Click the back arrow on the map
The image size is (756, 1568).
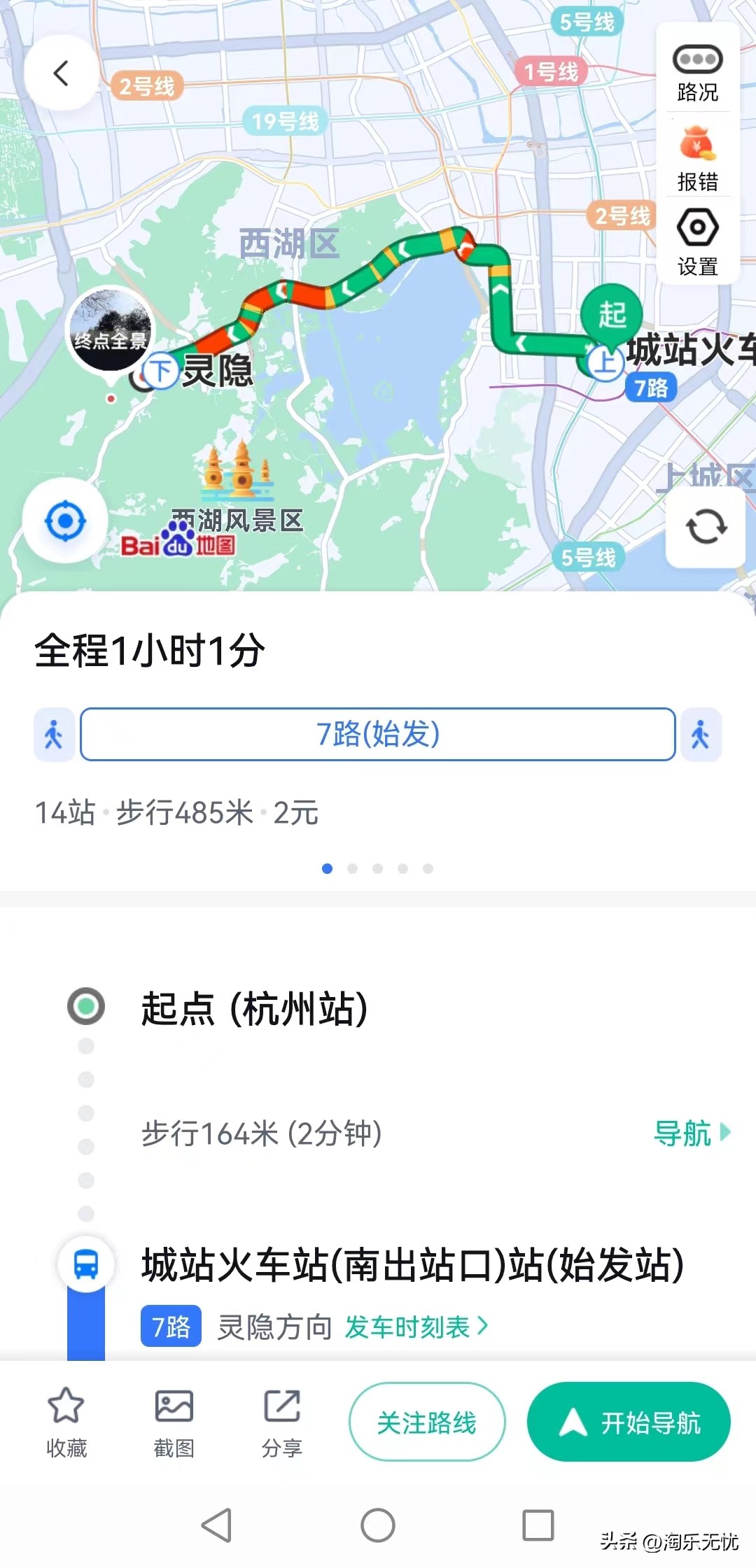62,73
